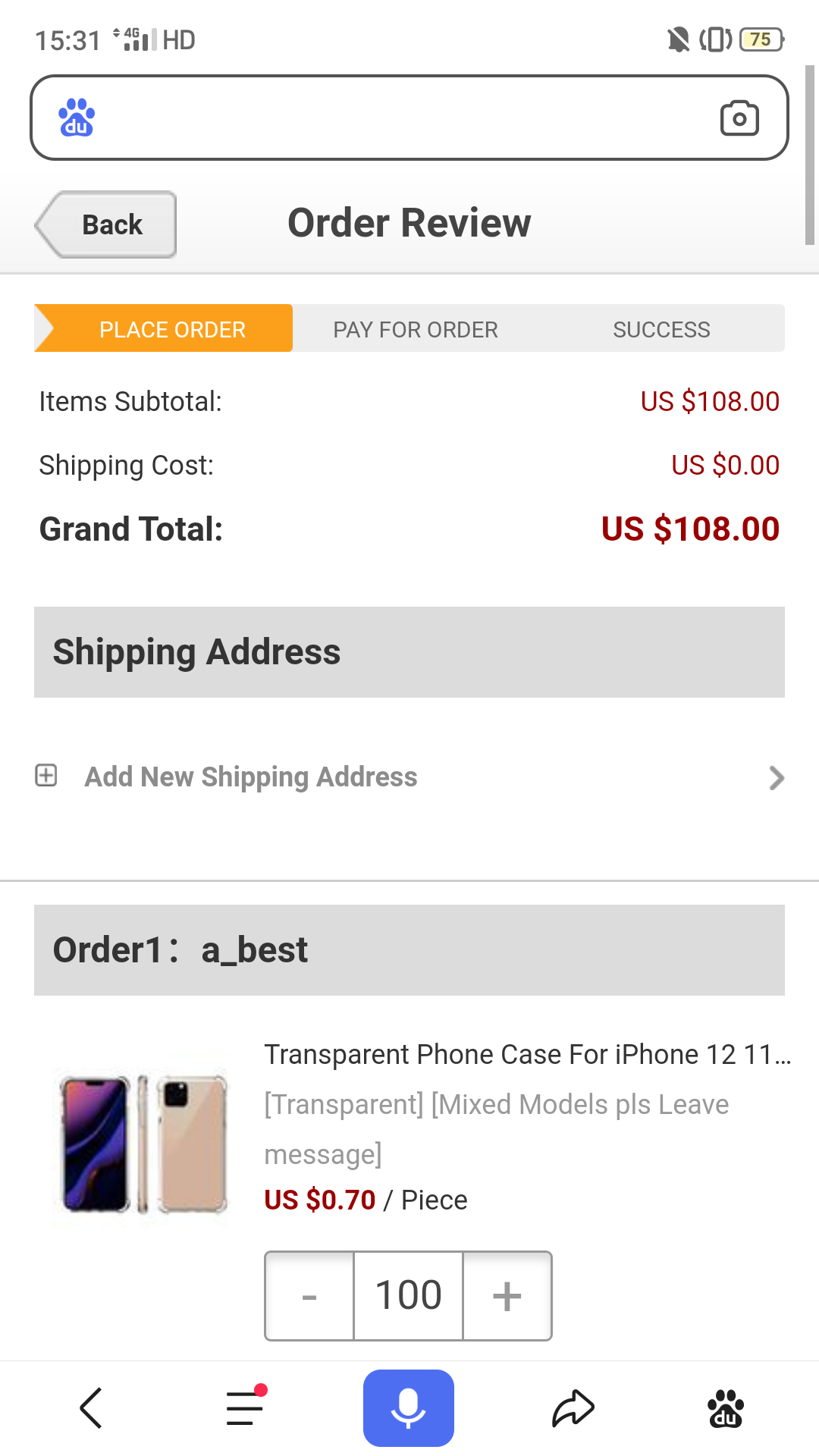Edit the quantity field showing 100
The height and width of the screenshot is (1456, 819).
(409, 1296)
